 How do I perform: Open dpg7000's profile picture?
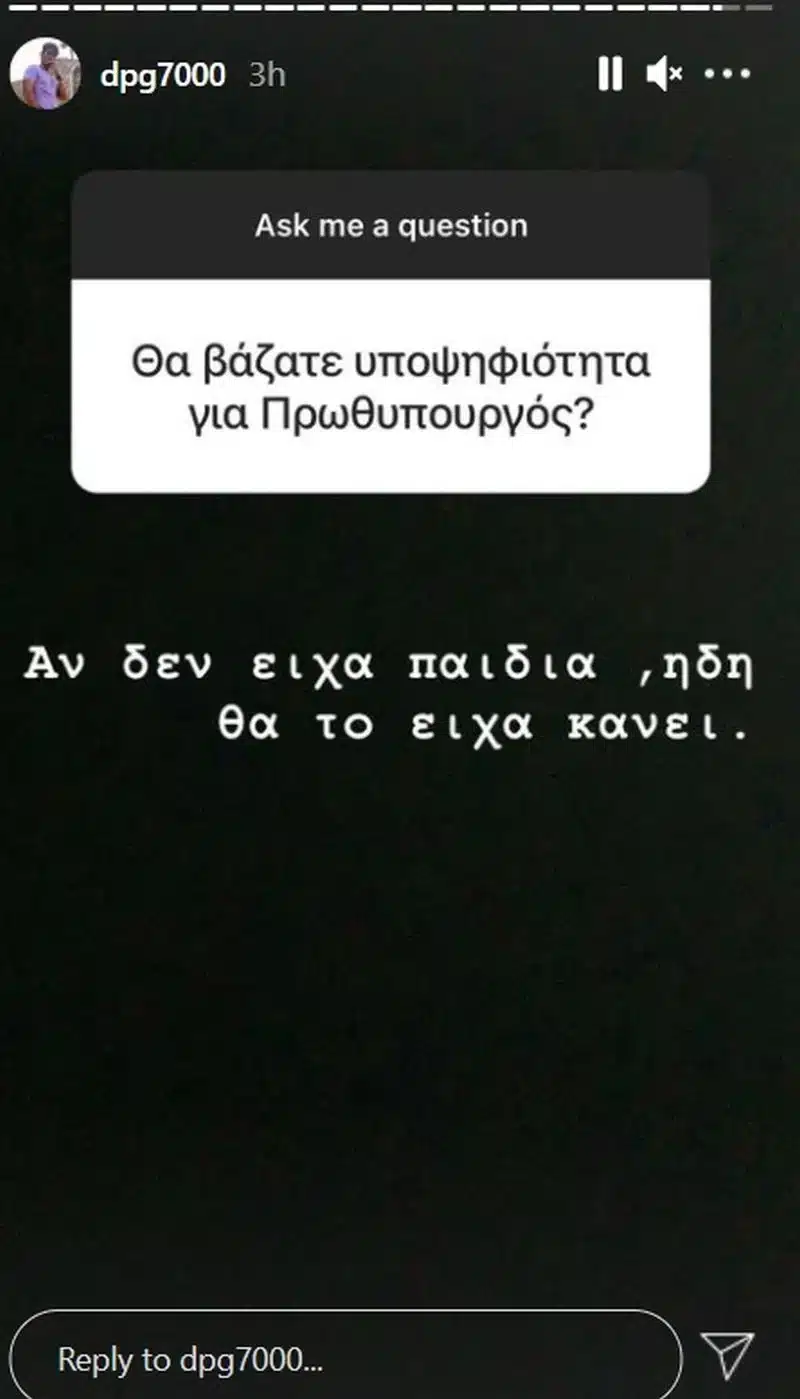pos(45,74)
